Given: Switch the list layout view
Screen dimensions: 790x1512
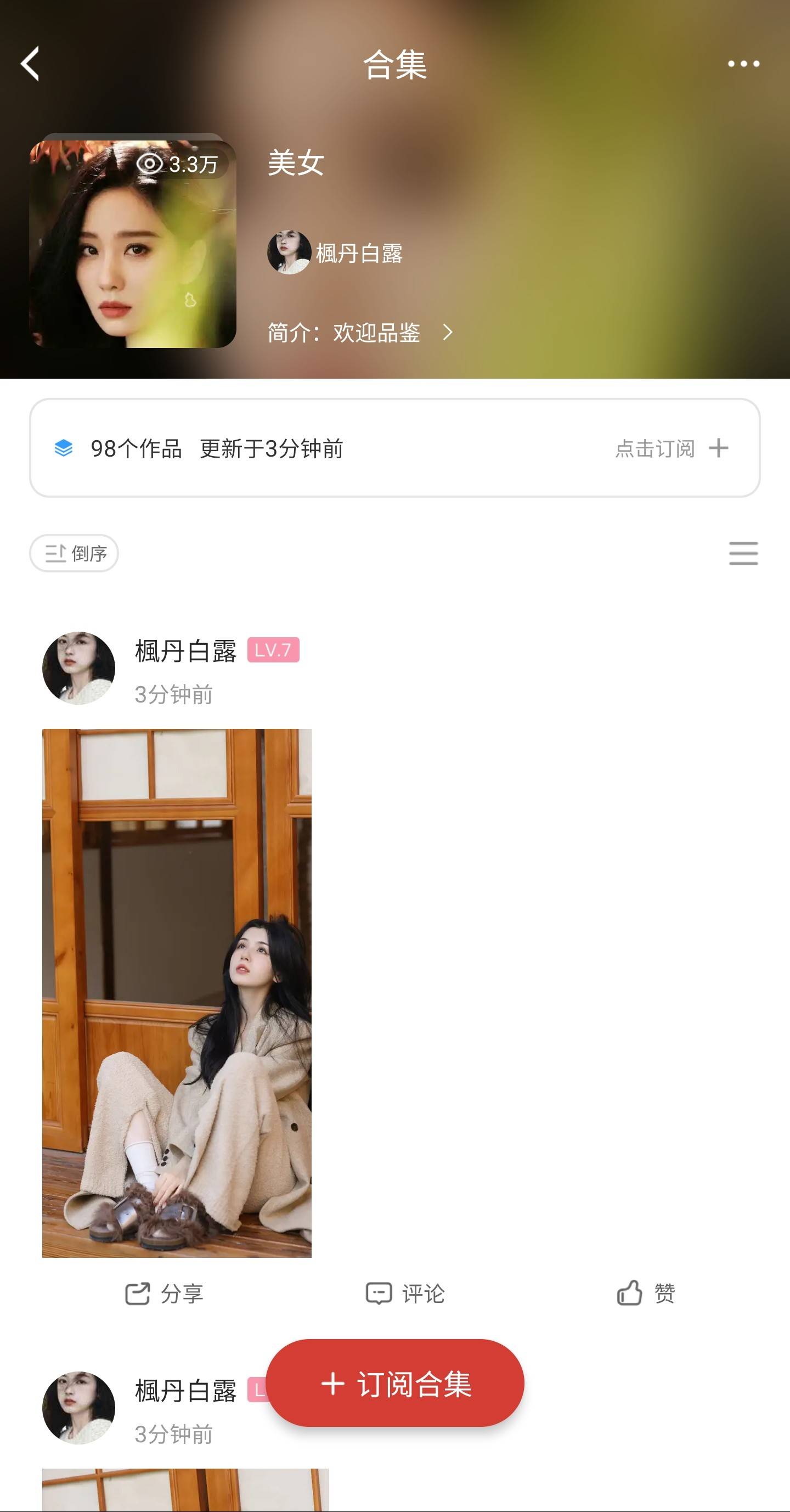Looking at the screenshot, I should tap(743, 553).
